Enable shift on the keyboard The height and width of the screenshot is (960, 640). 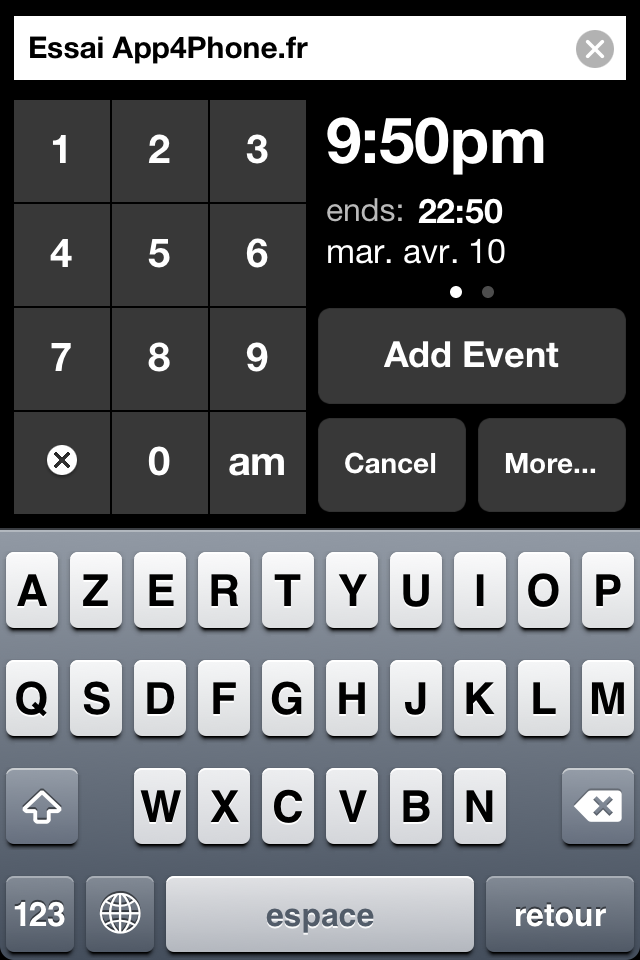(42, 806)
